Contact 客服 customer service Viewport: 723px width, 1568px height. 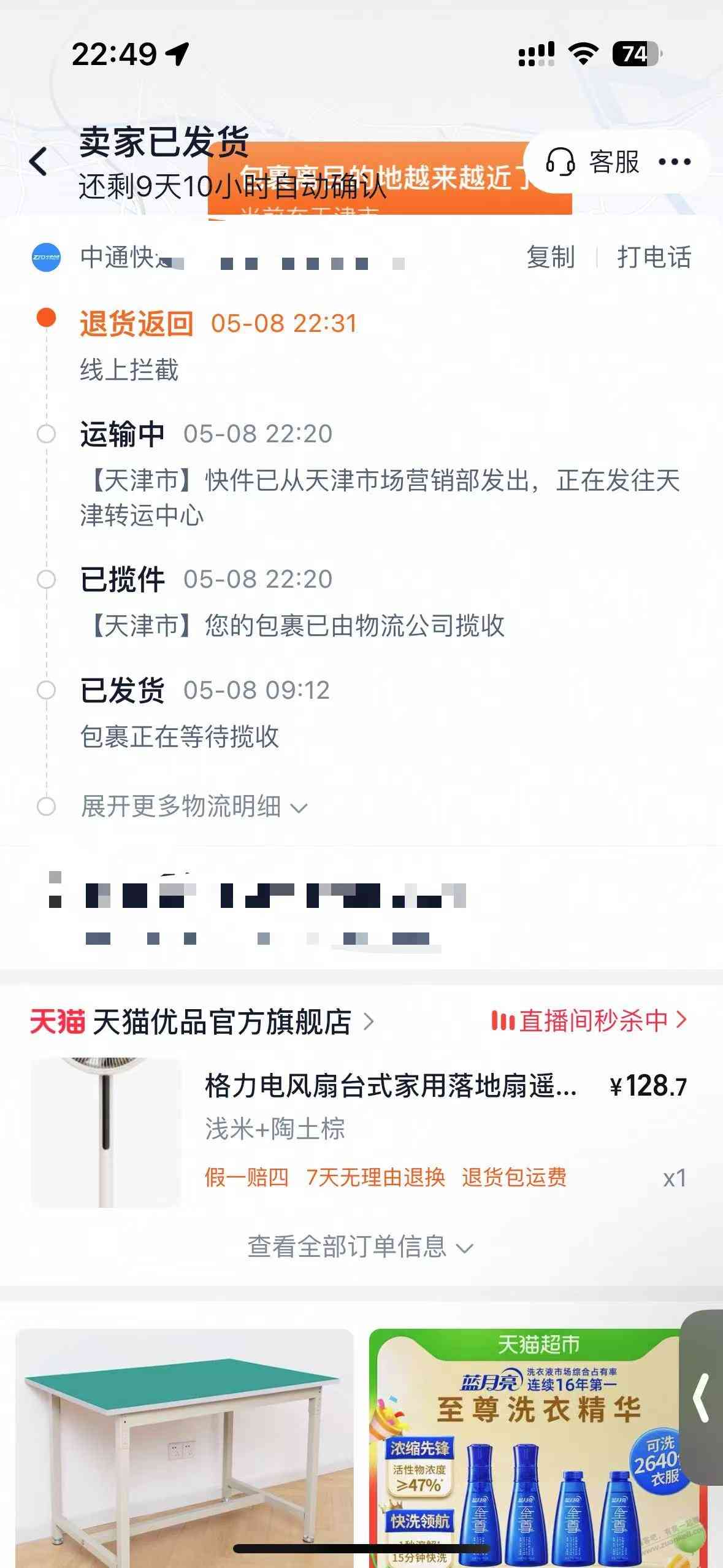coord(592,162)
